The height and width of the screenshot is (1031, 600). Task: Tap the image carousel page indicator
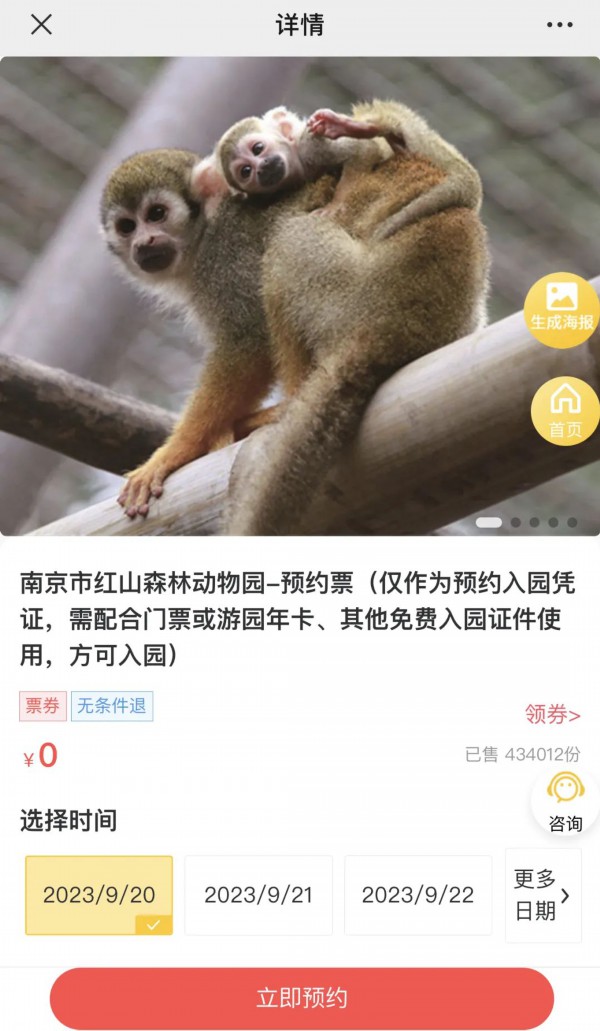pos(526,522)
